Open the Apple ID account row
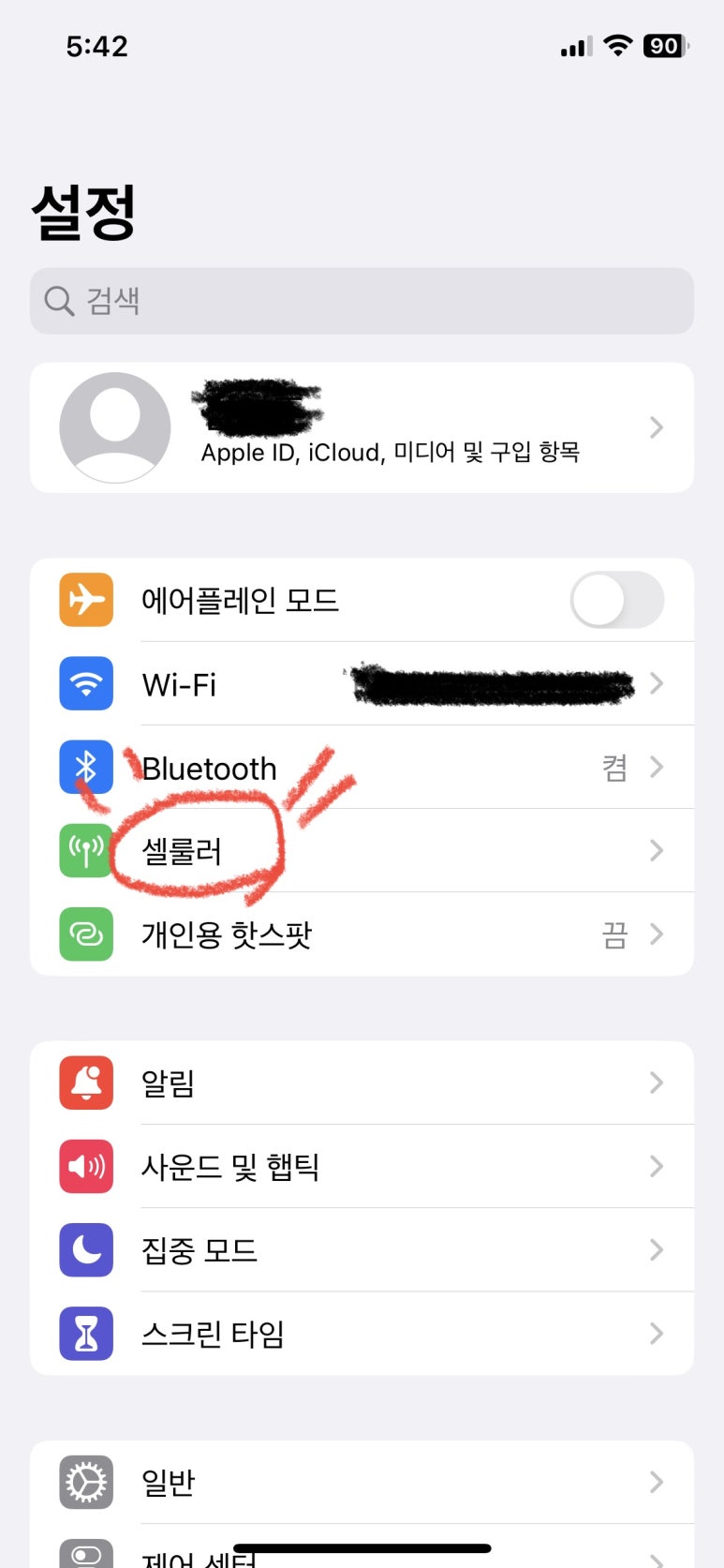Viewport: 724px width, 1568px height. [x=362, y=427]
